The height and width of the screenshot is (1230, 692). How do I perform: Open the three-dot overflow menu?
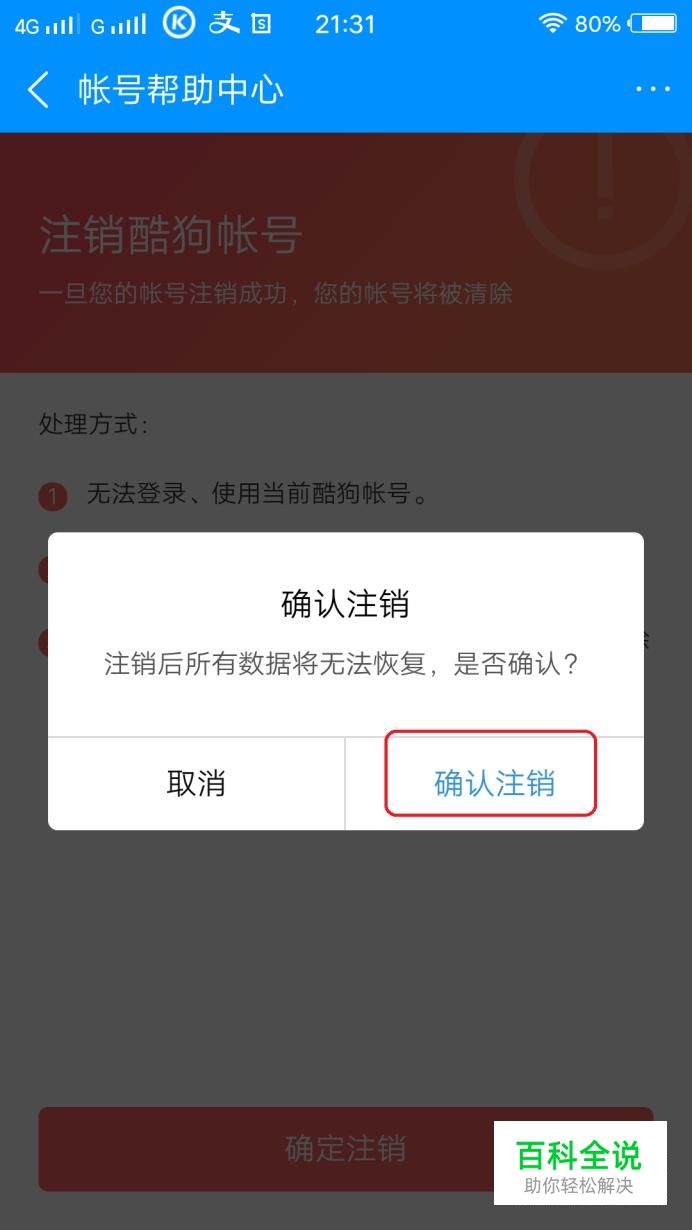click(x=653, y=89)
